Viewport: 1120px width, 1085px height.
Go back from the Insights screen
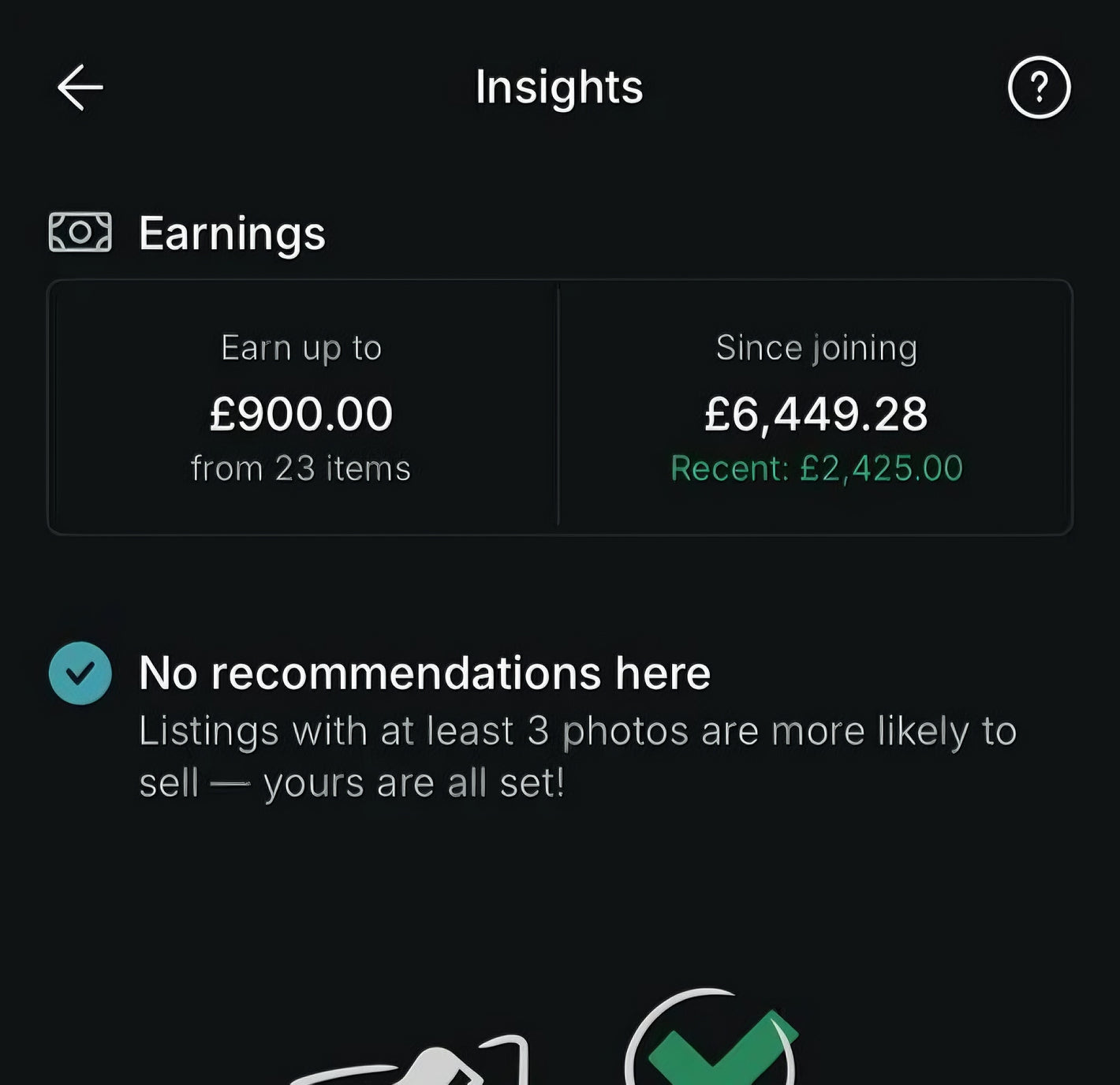[80, 88]
